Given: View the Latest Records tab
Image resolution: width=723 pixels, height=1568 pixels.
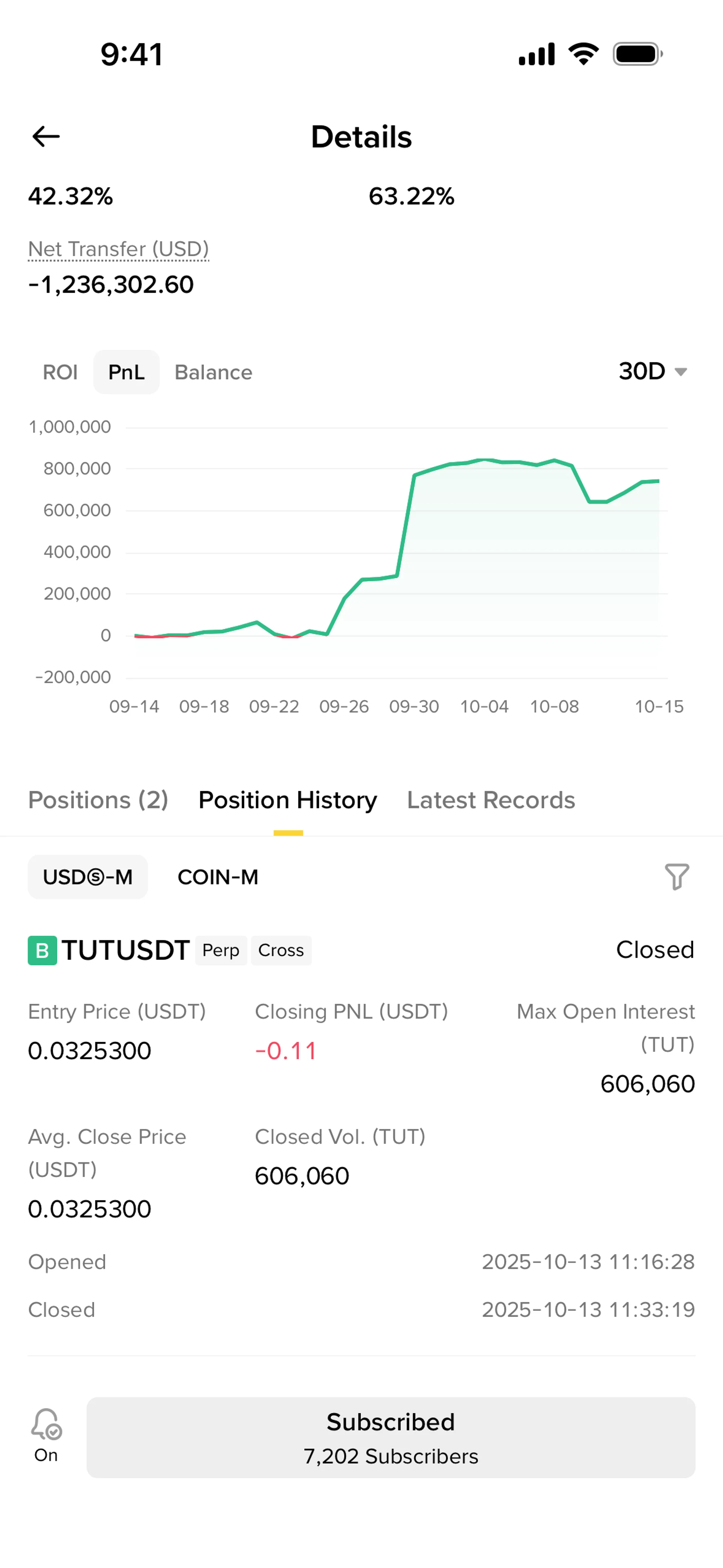Looking at the screenshot, I should click(x=491, y=800).
